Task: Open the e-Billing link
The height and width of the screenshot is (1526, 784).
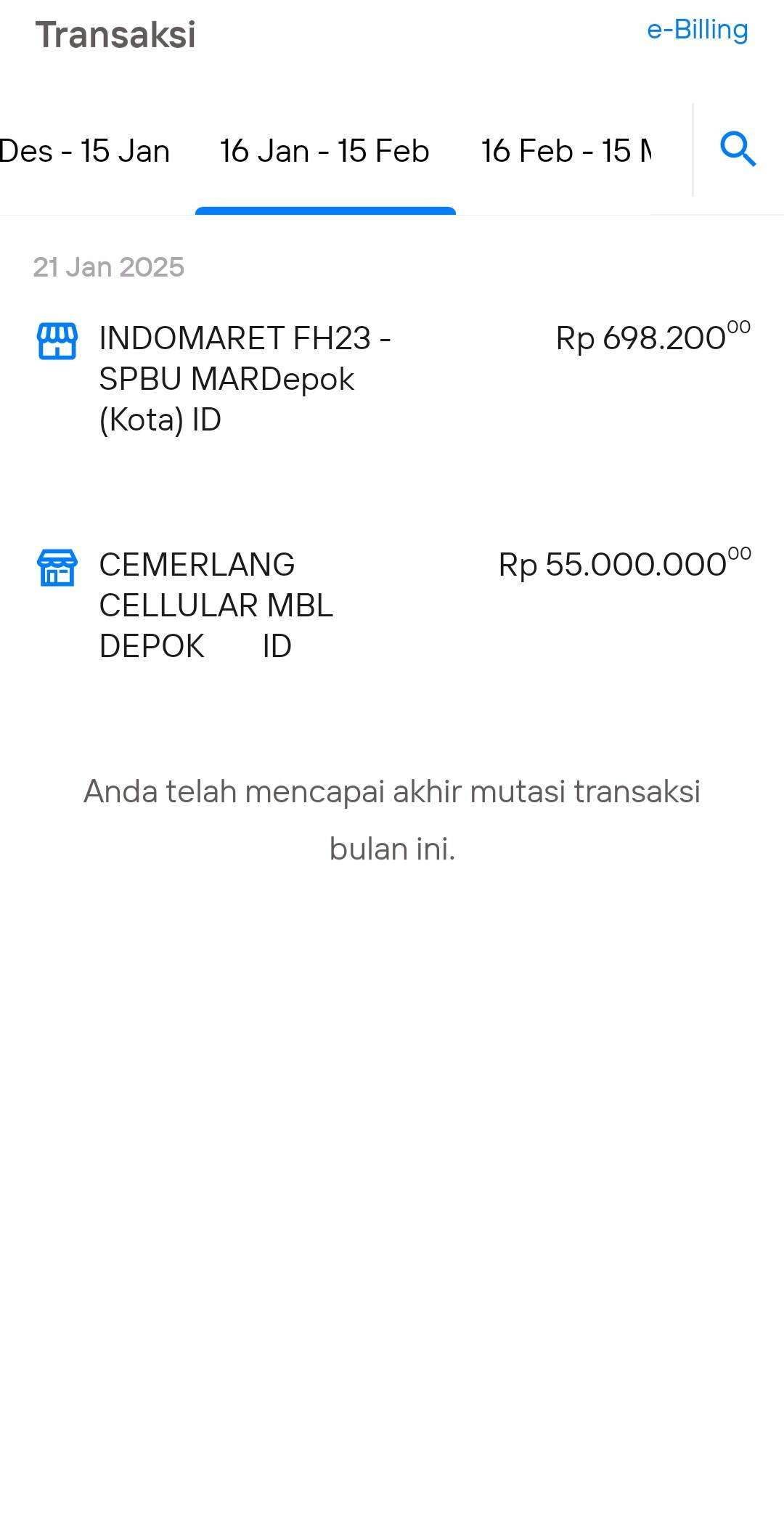Action: pyautogui.click(x=697, y=30)
